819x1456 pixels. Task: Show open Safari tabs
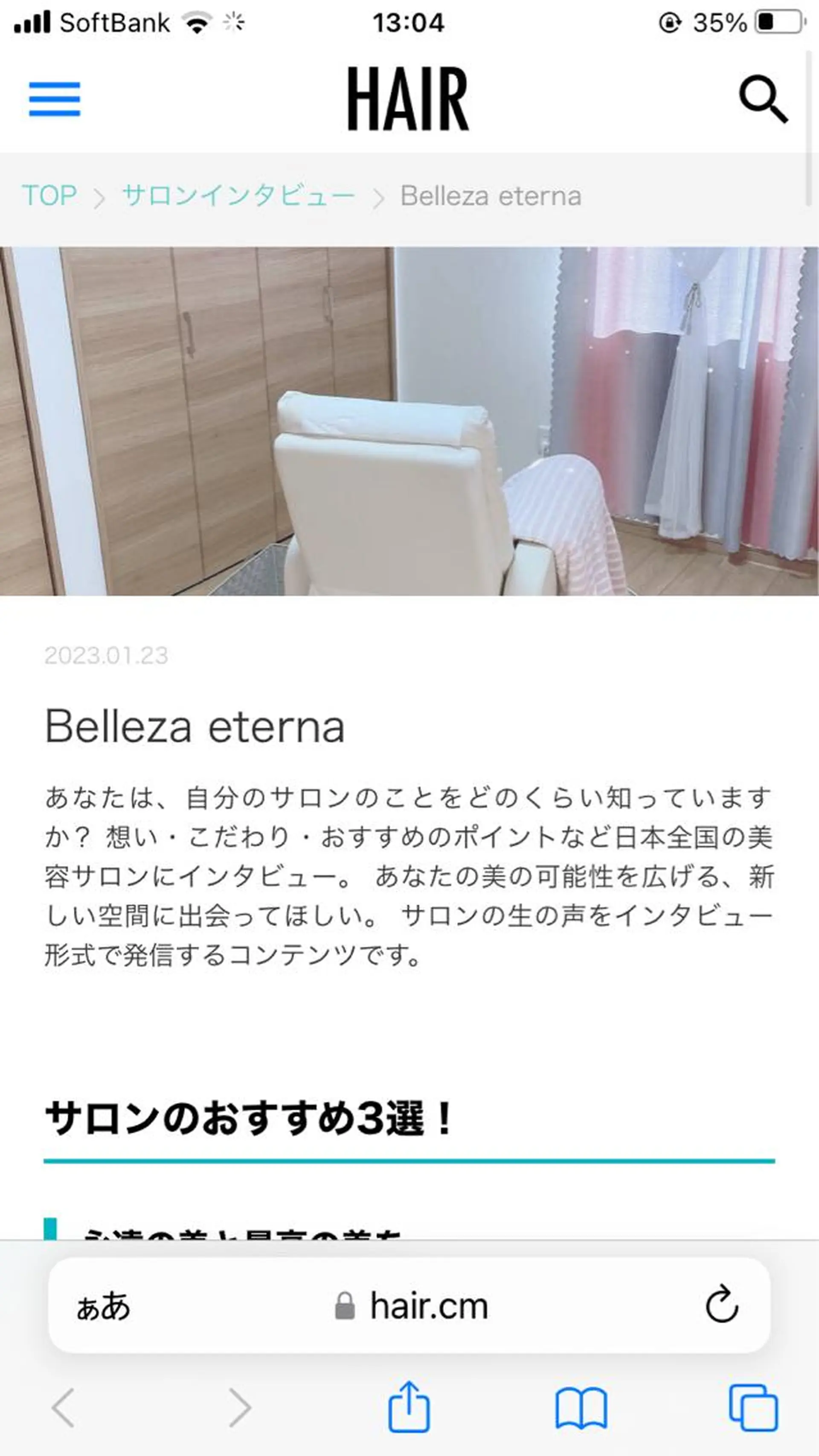[x=753, y=1408]
